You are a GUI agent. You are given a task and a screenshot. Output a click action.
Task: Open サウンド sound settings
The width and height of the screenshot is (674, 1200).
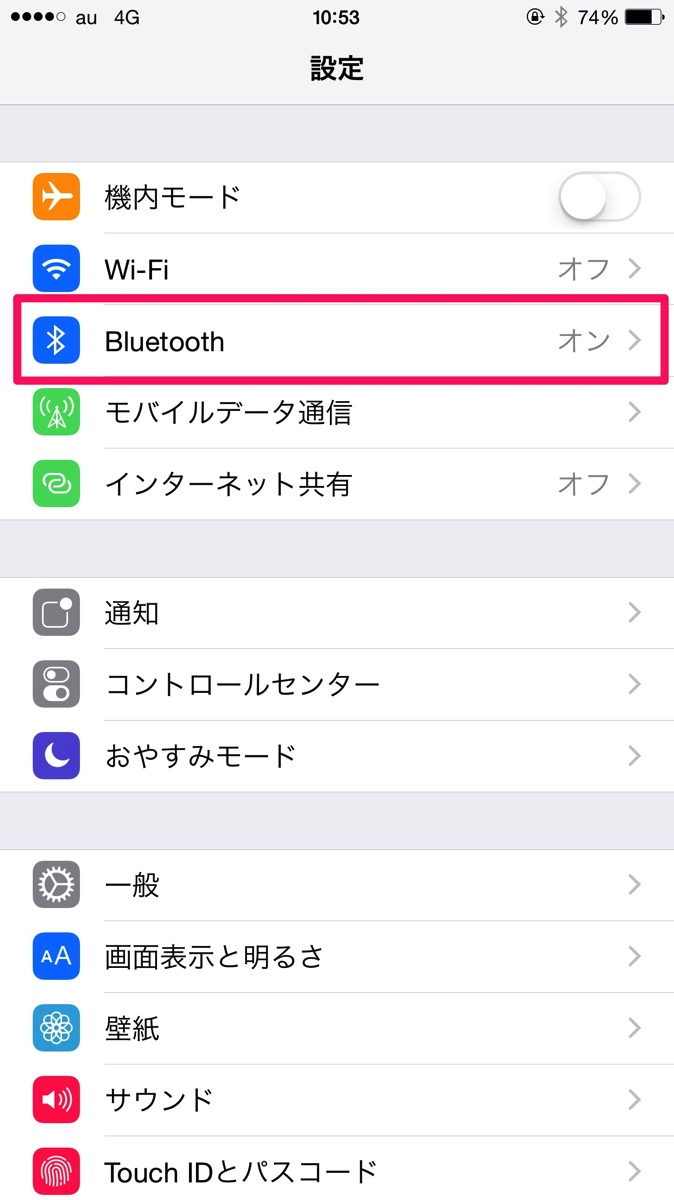[x=337, y=1100]
